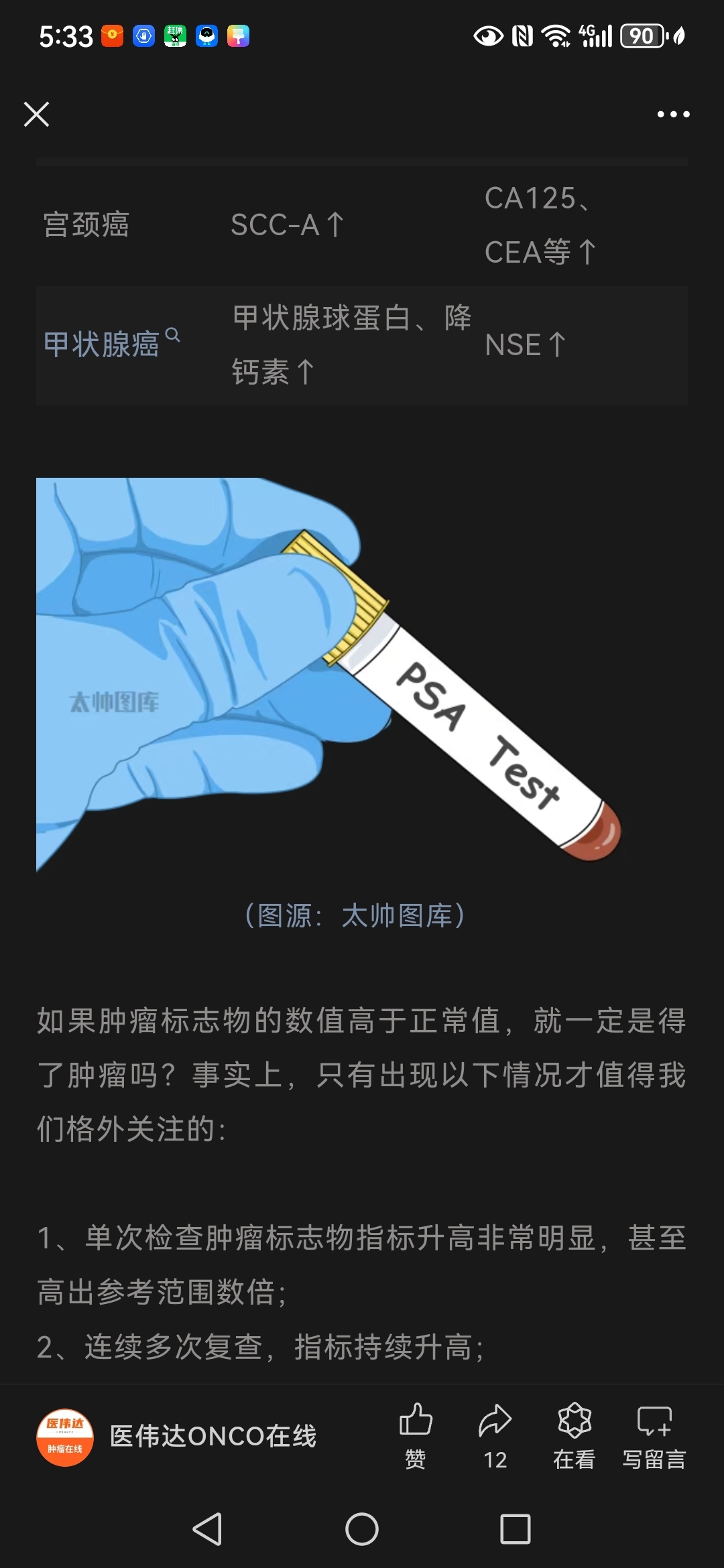Open the three-dot overflow menu

pos(673,114)
